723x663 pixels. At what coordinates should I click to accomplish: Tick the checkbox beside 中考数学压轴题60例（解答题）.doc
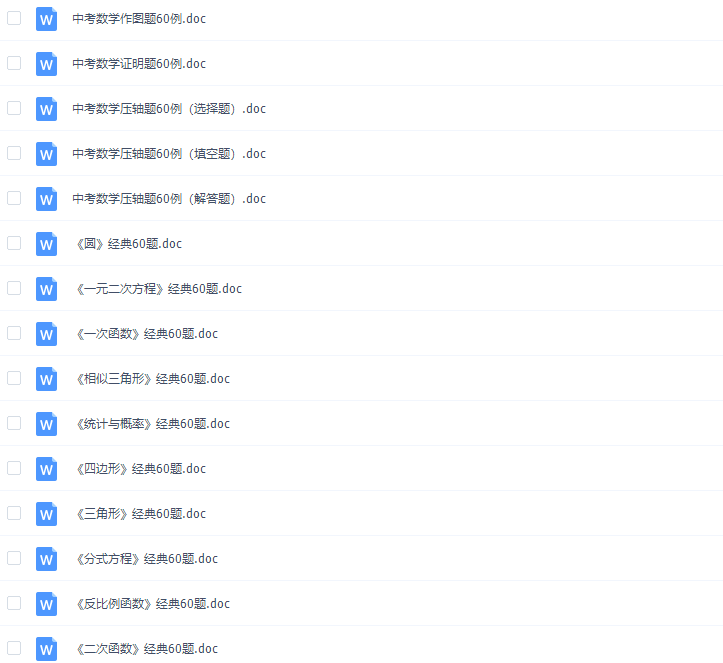click(x=14, y=198)
